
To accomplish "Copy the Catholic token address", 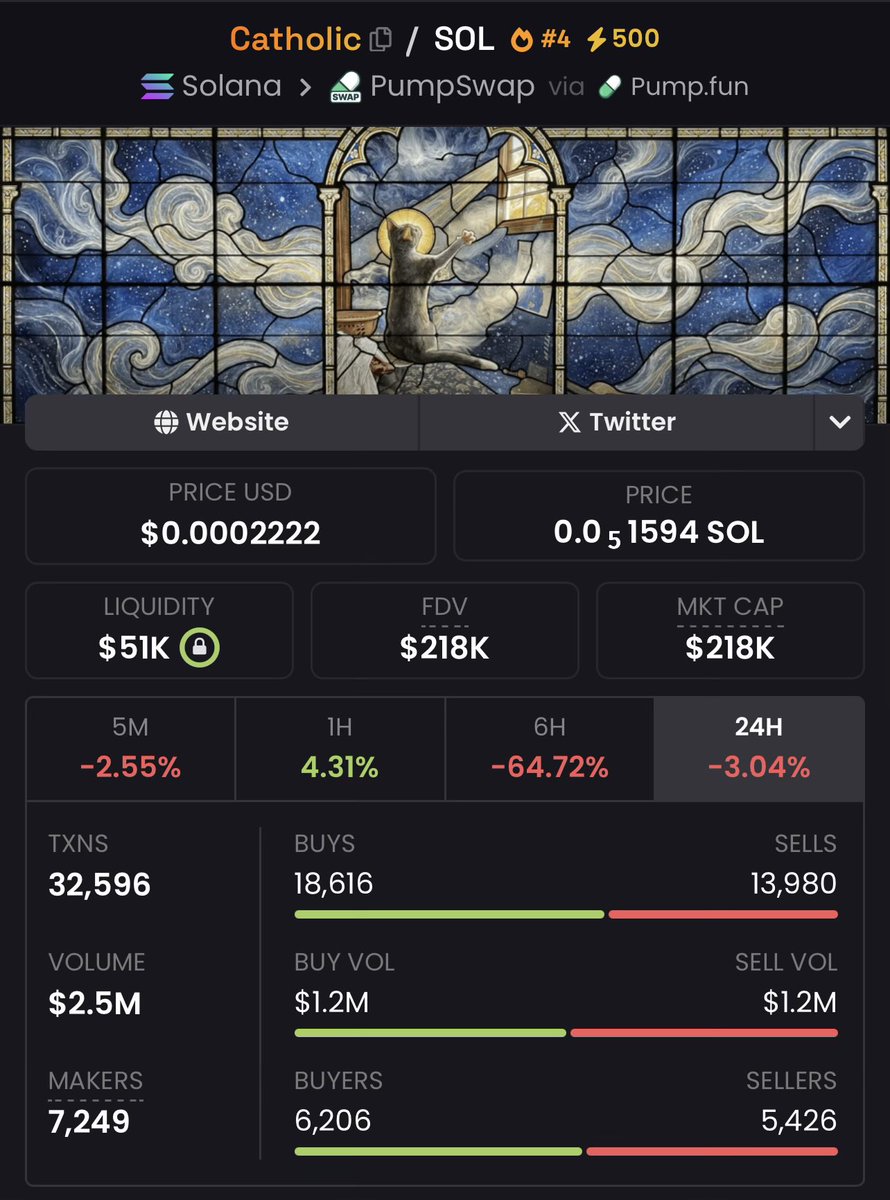I will tap(380, 40).
